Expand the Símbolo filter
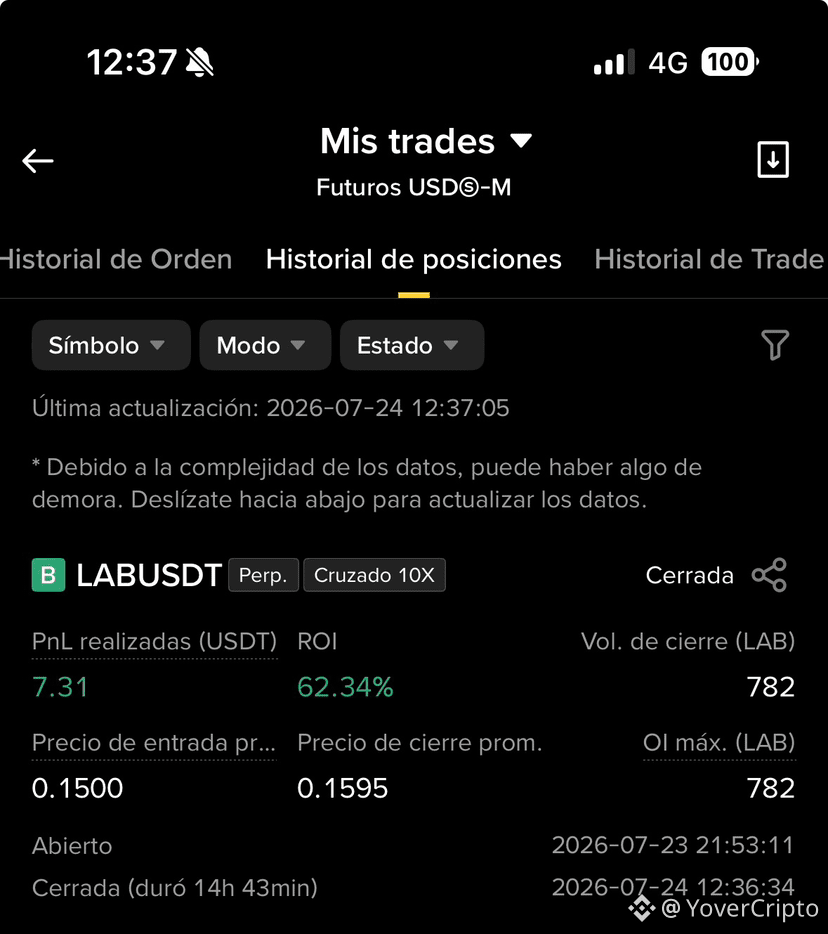This screenshot has width=828, height=934. (111, 345)
